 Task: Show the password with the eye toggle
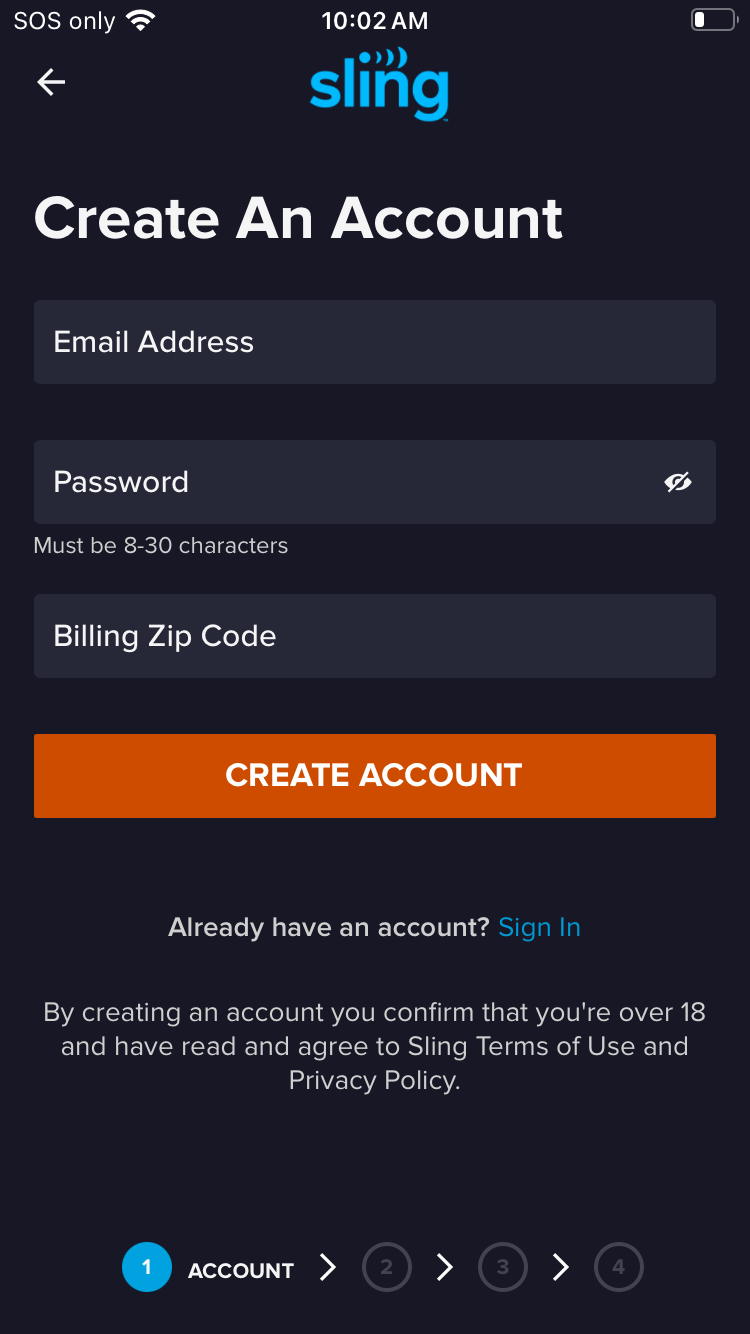click(x=678, y=482)
